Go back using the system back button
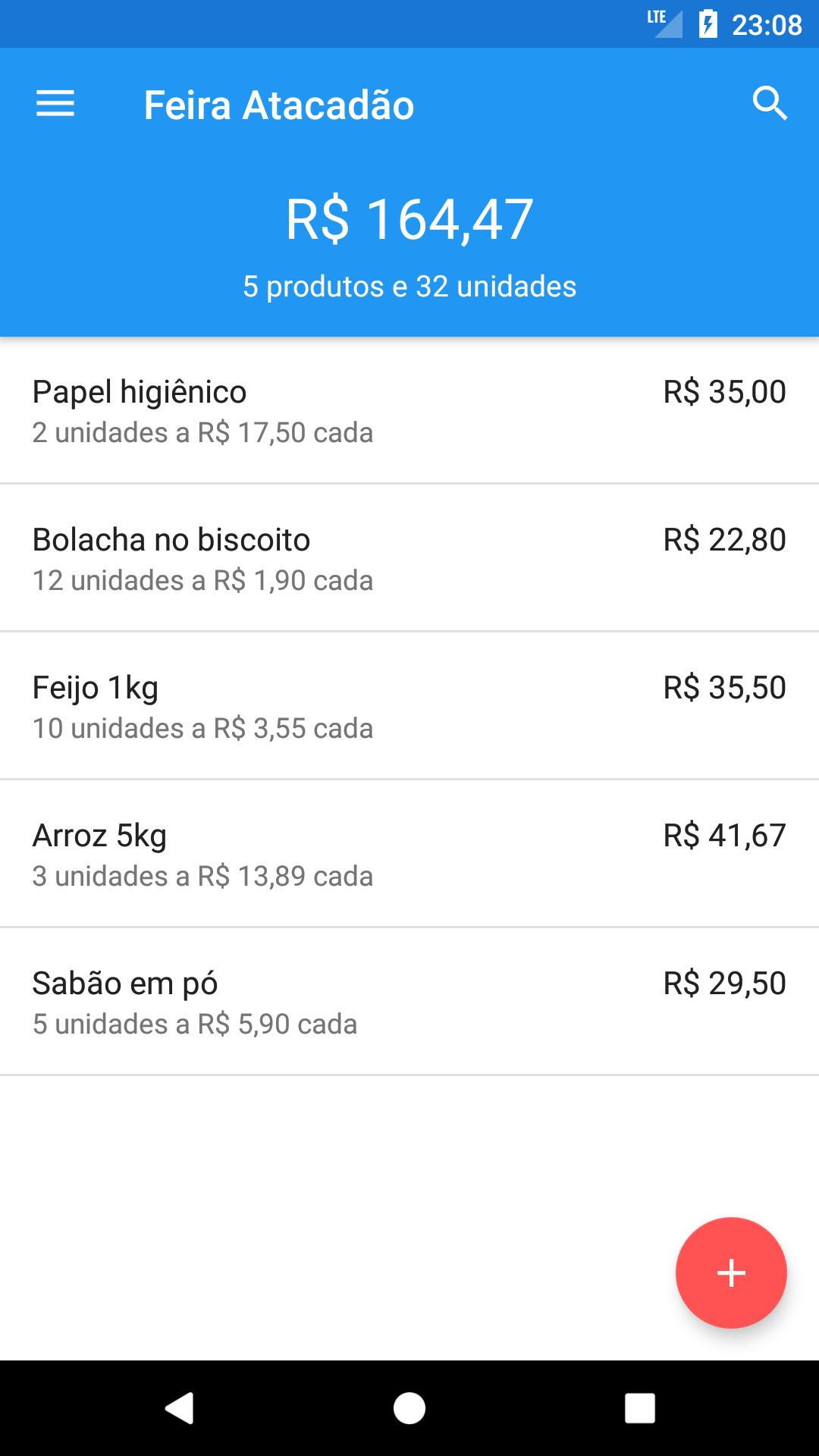This screenshot has width=819, height=1456. [180, 1408]
